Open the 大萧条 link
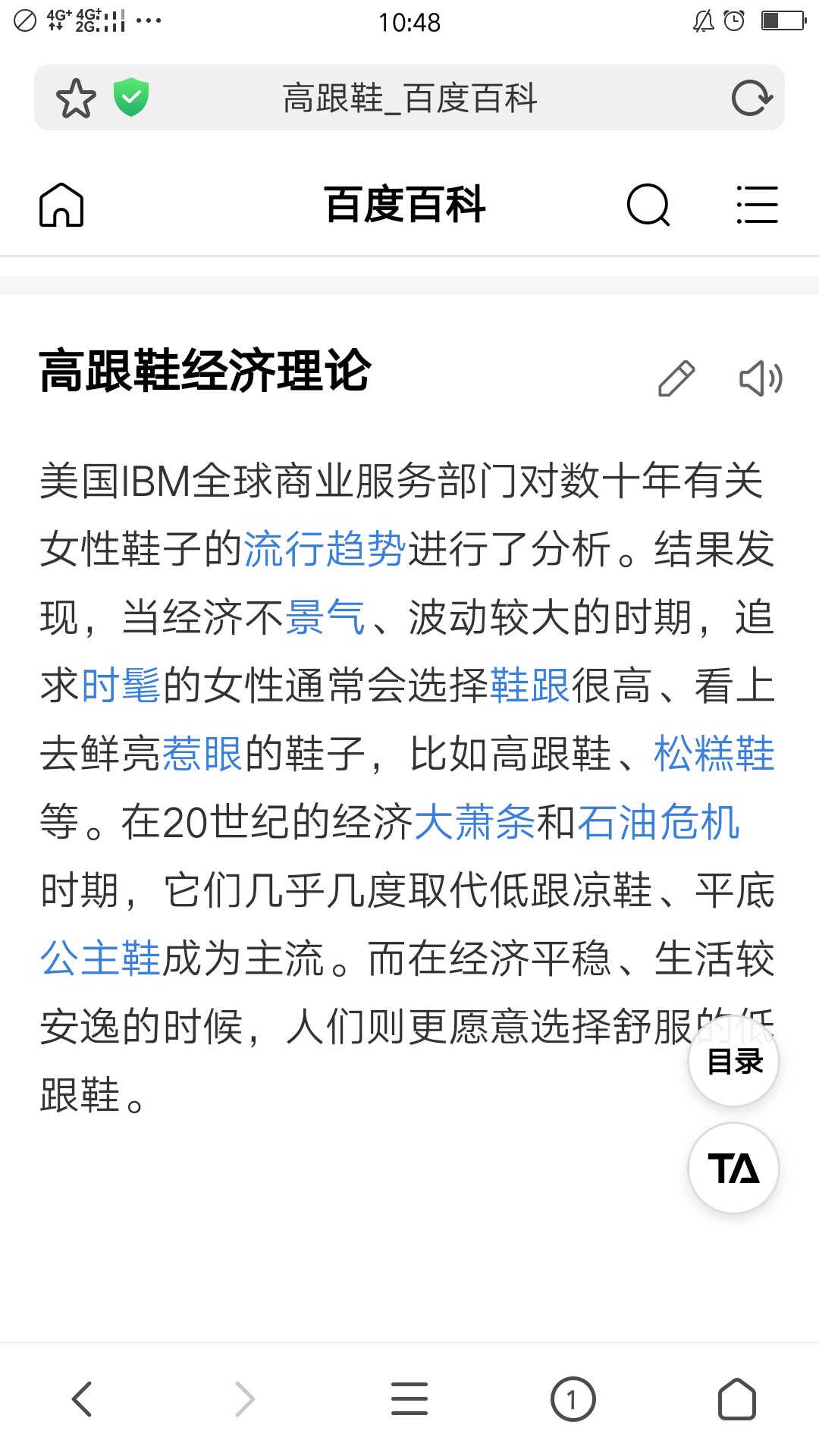 point(475,822)
